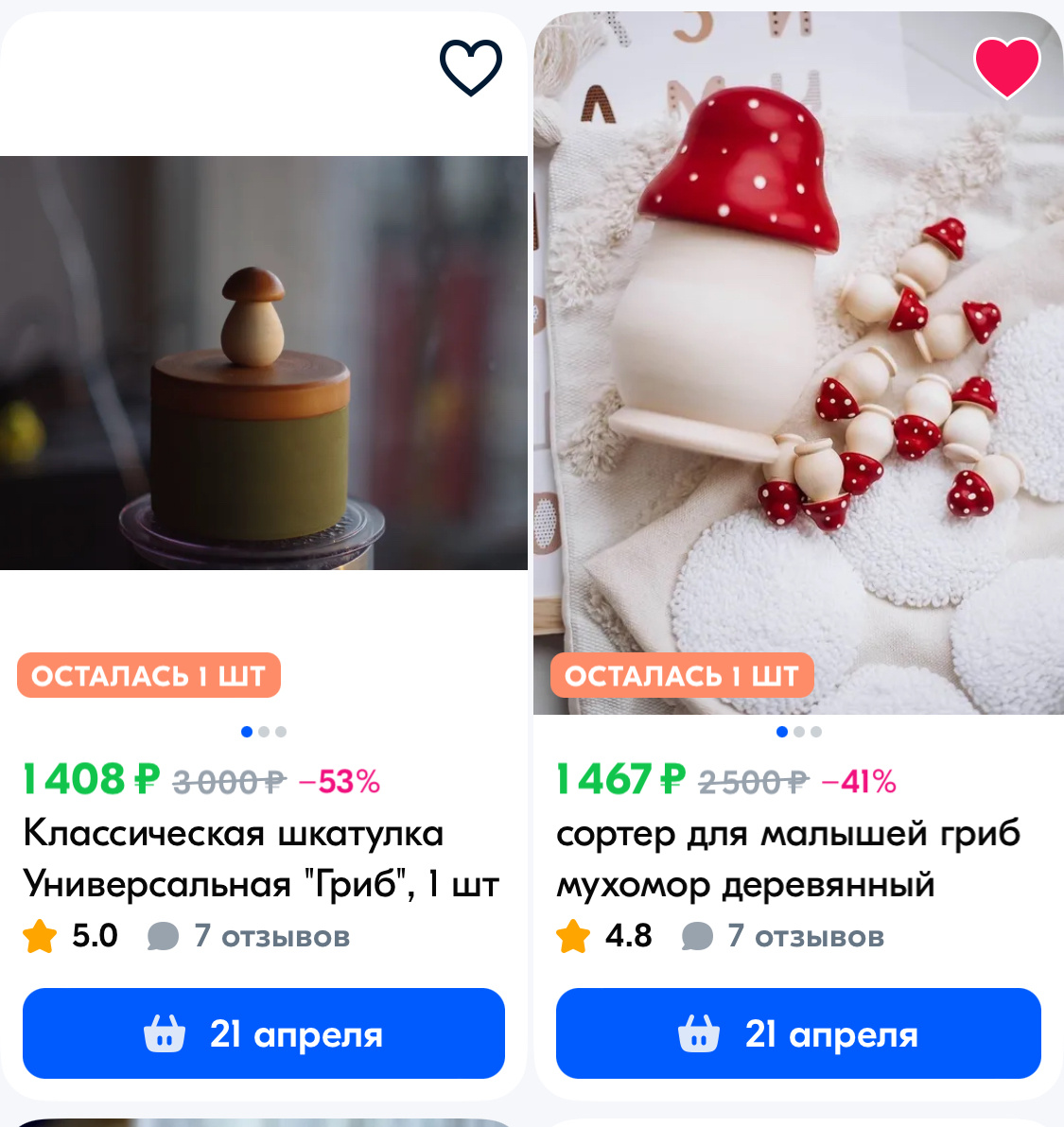Click the comment bubble icon on the sorter card
This screenshot has width=1064, height=1127.
[697, 936]
